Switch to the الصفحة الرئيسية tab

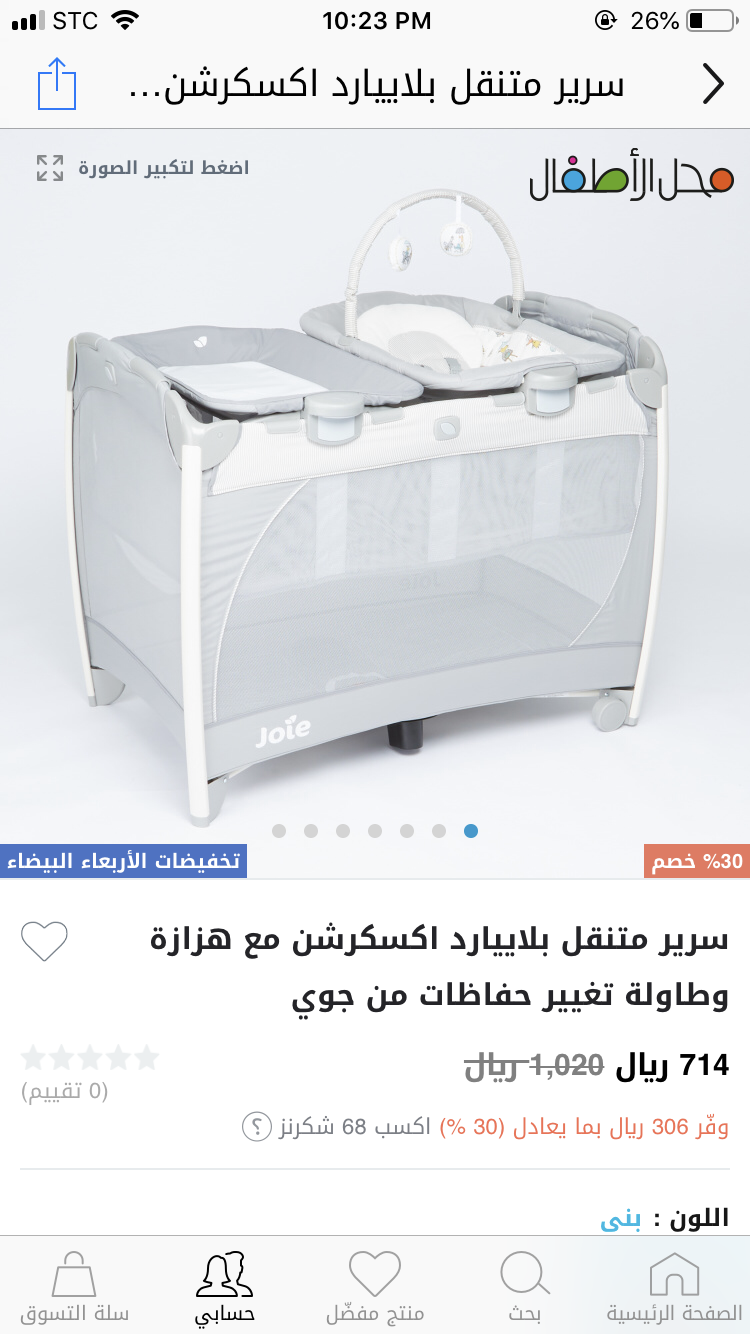click(x=674, y=1288)
